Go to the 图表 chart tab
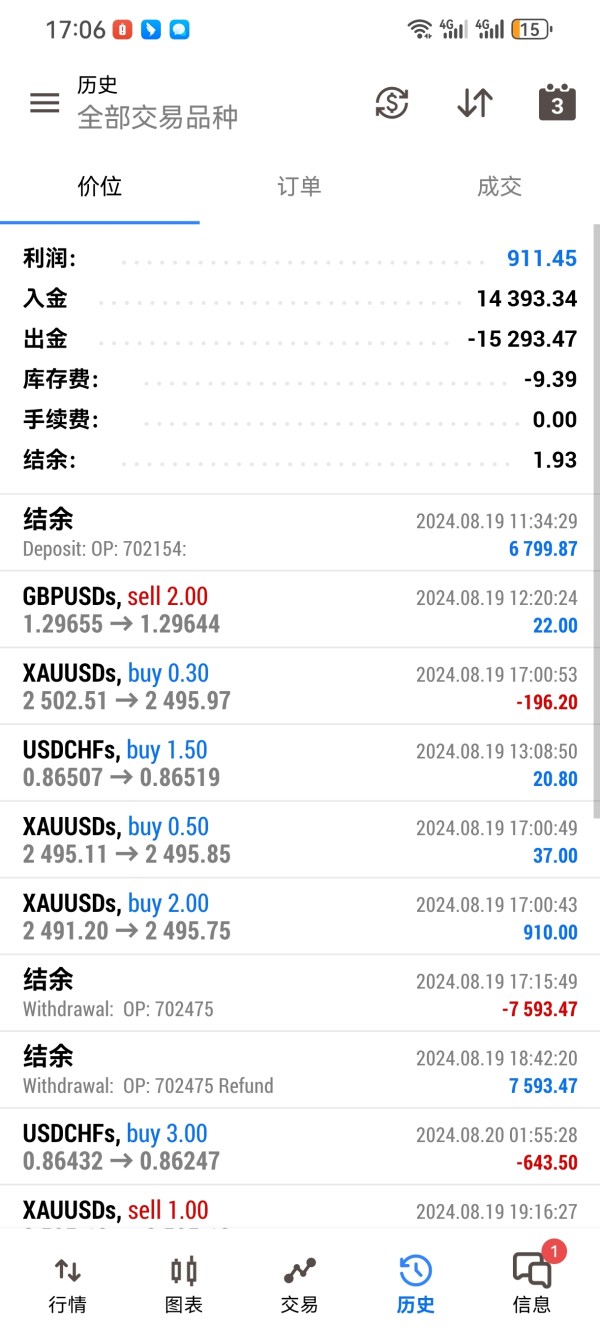600x1328 pixels. click(183, 1284)
